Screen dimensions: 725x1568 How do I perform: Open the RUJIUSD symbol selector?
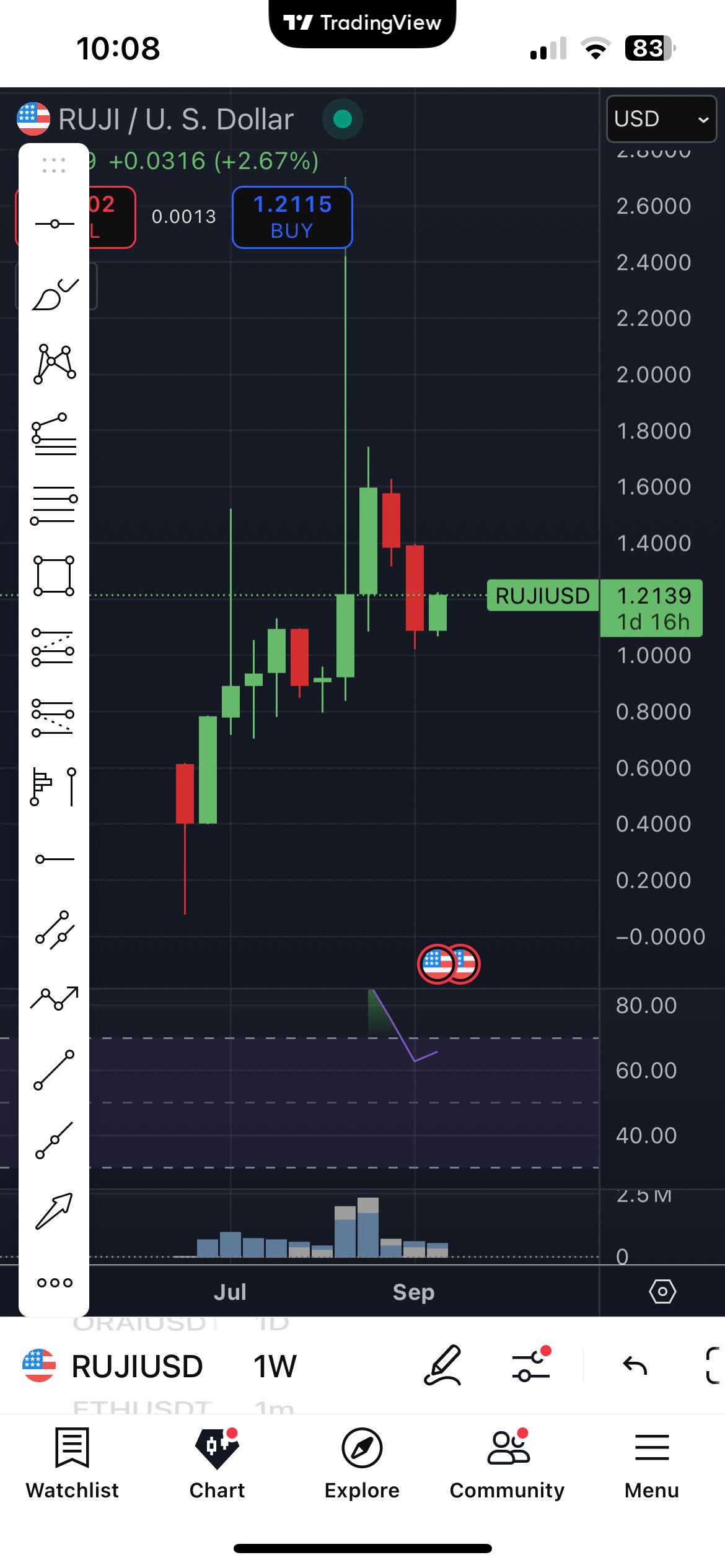click(x=137, y=1366)
